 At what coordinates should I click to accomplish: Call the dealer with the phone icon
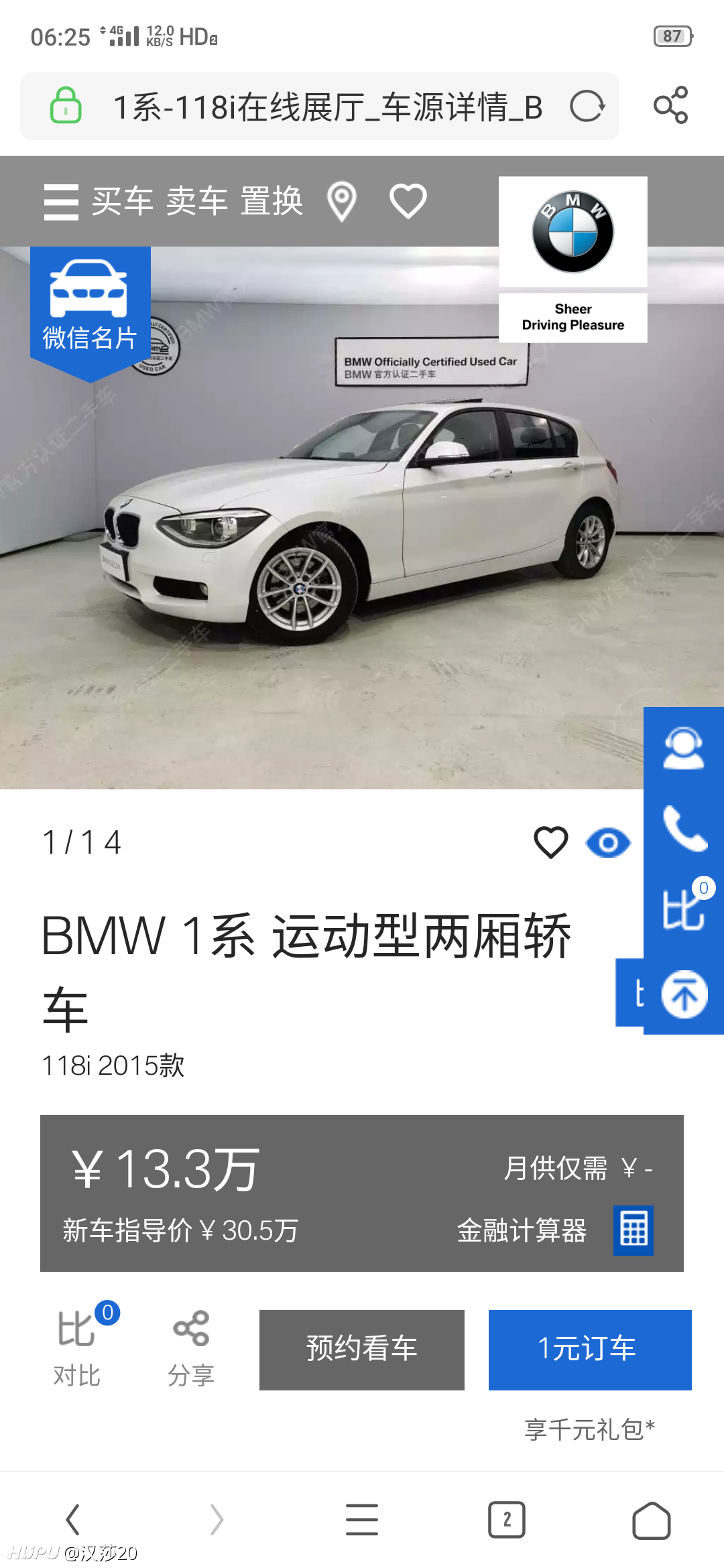[684, 828]
